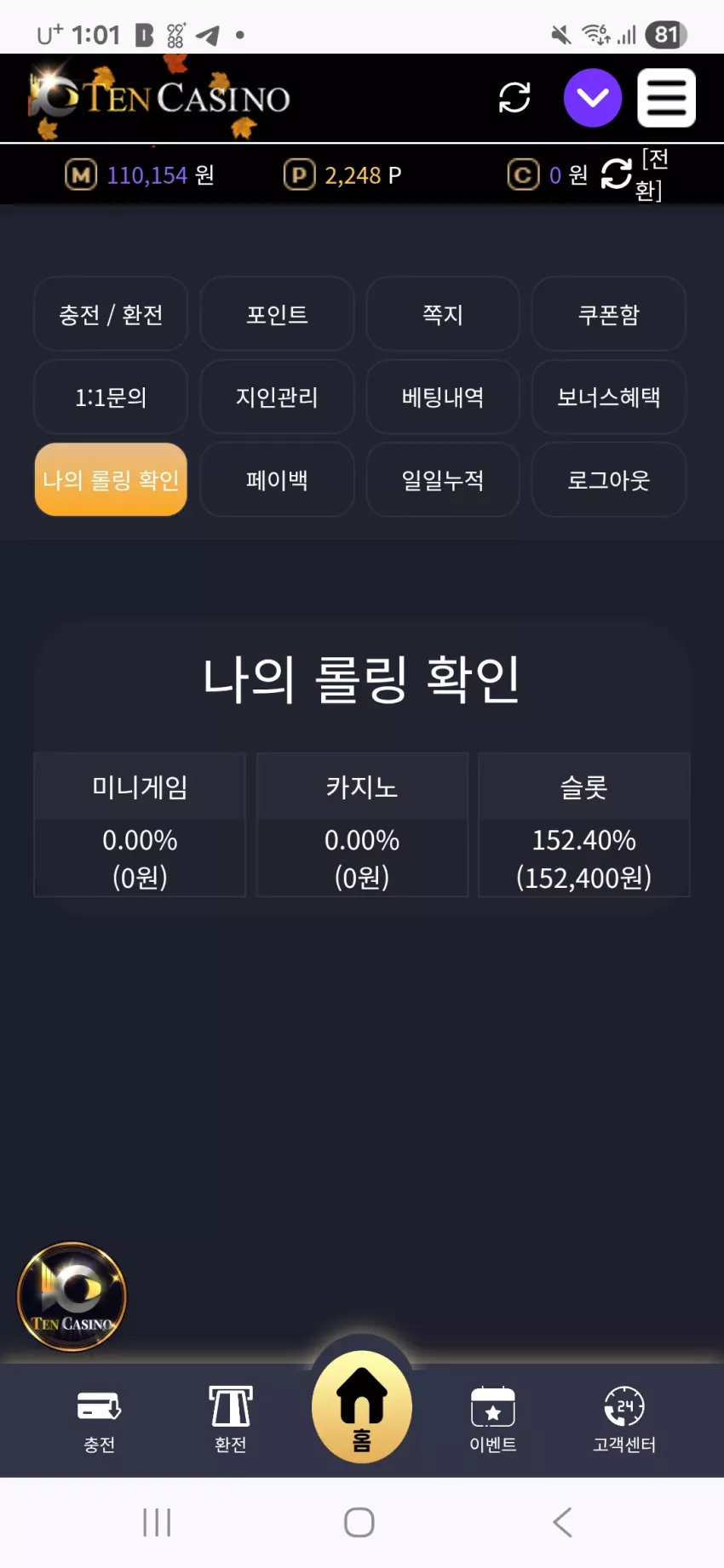This screenshot has width=724, height=1568.
Task: Tap the refresh icon in the header
Action: pyautogui.click(x=514, y=98)
